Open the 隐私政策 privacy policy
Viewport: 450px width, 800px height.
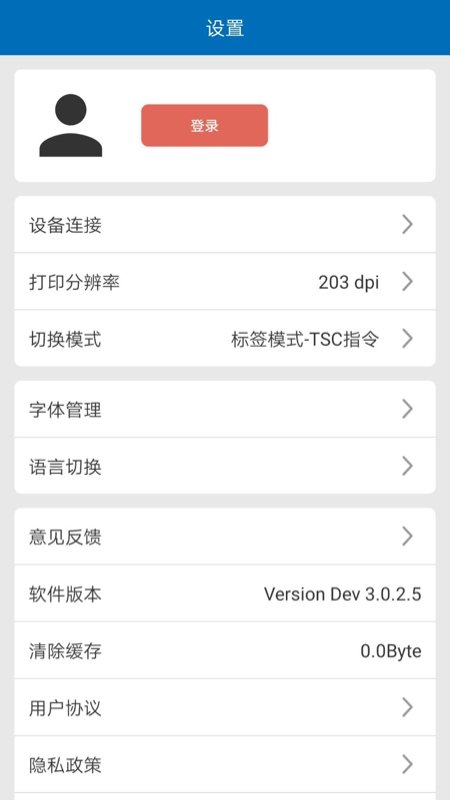click(225, 765)
